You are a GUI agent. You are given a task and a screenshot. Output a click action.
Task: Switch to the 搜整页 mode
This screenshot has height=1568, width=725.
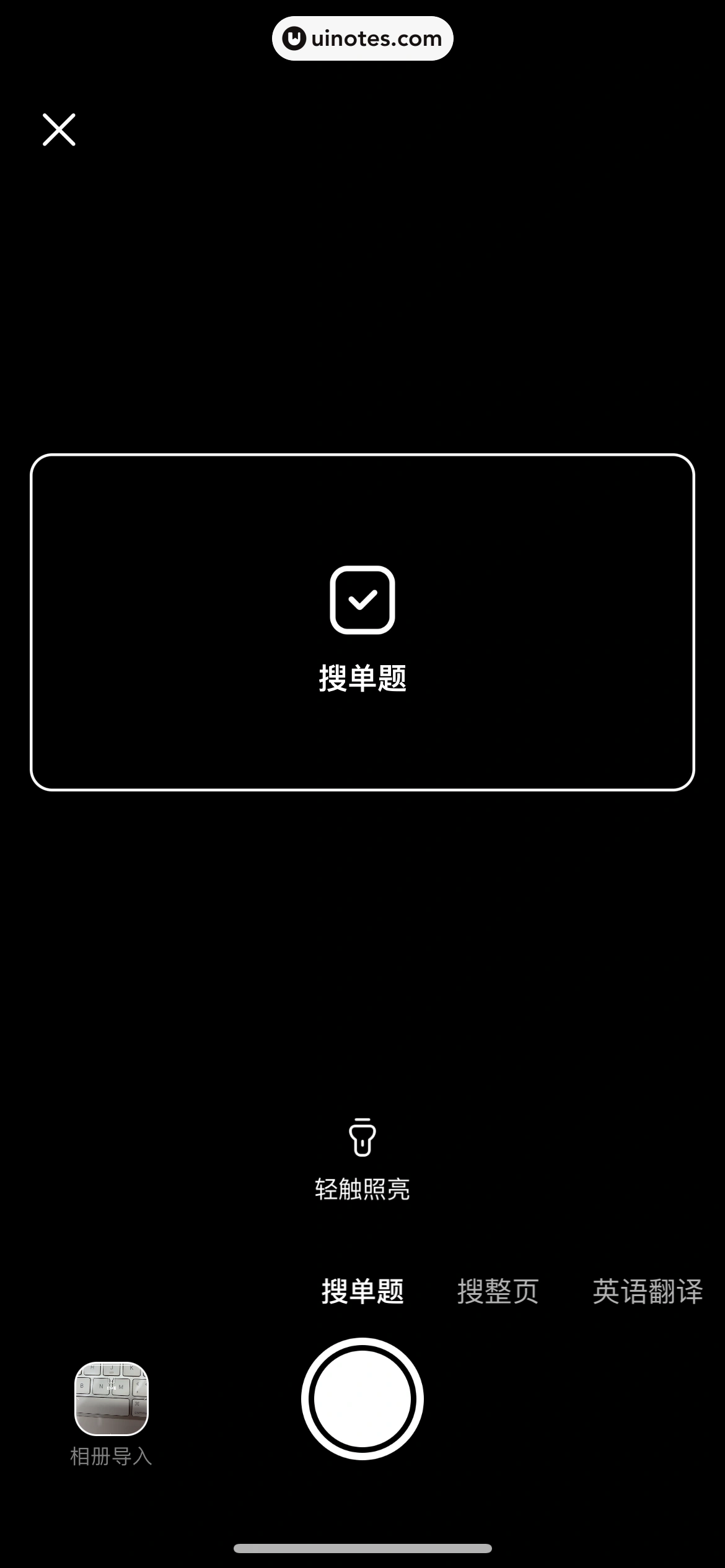498,1292
